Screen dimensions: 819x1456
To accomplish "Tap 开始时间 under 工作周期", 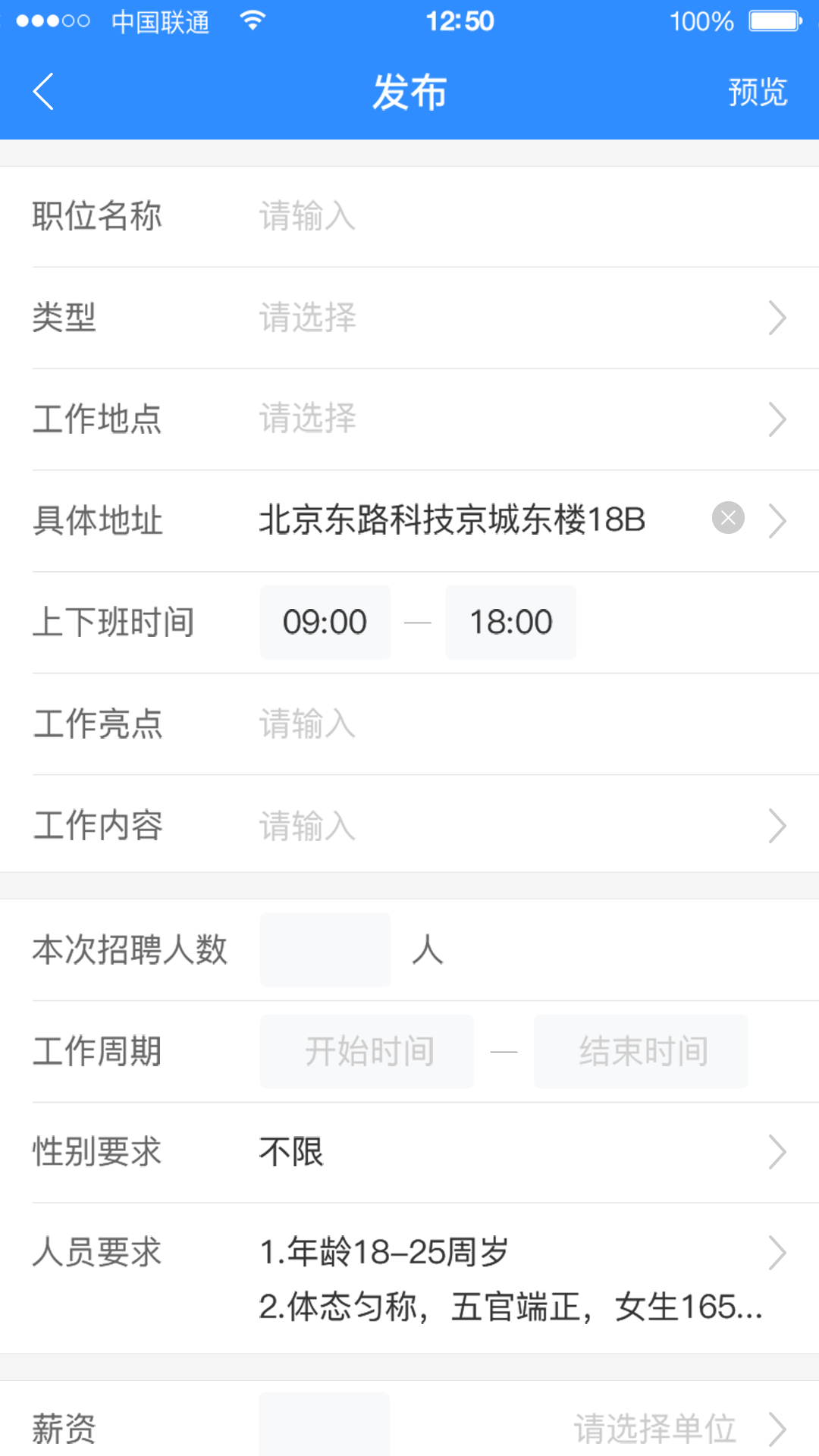I will tap(366, 1051).
